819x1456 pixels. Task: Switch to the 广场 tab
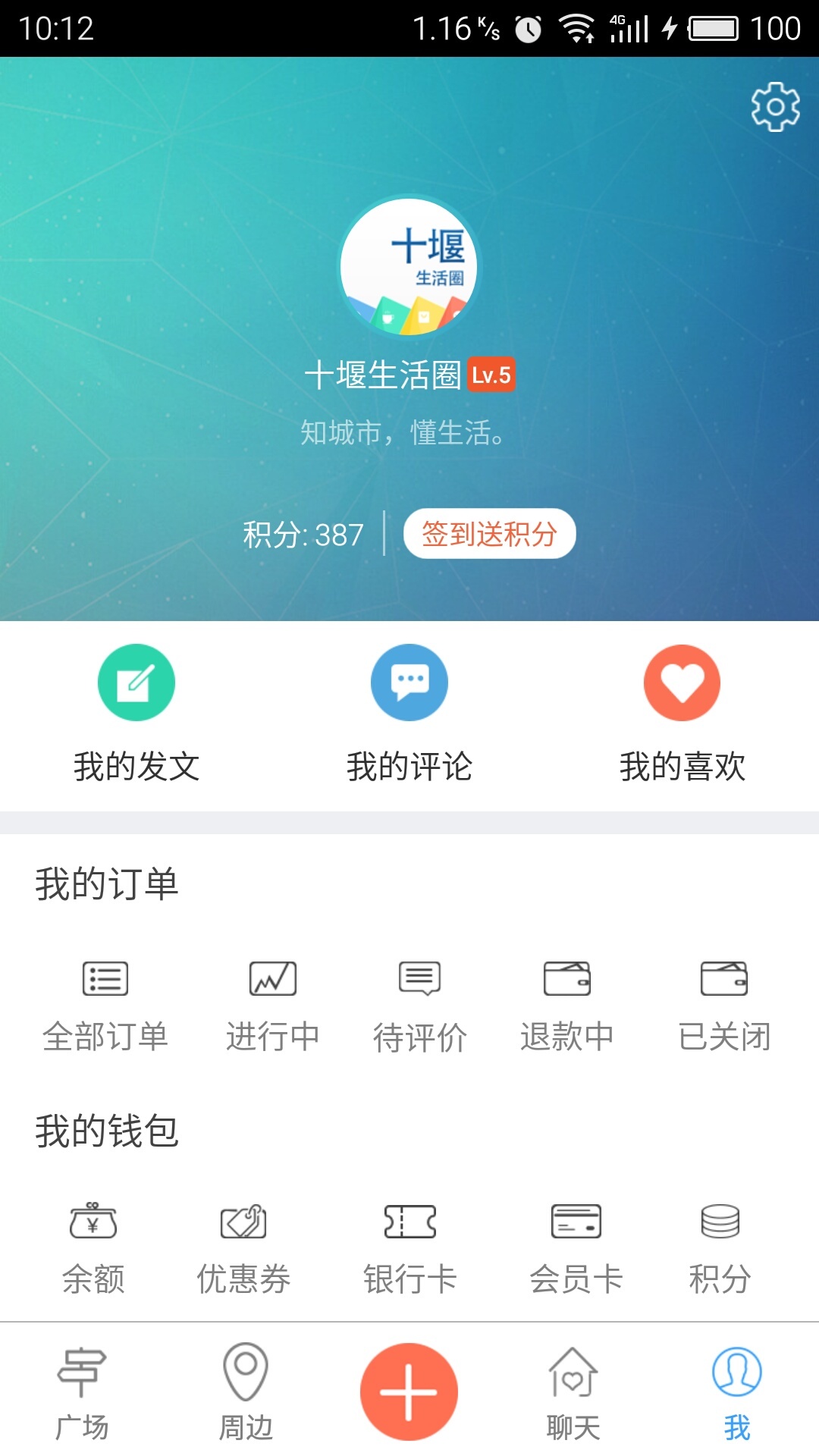coord(82,1392)
